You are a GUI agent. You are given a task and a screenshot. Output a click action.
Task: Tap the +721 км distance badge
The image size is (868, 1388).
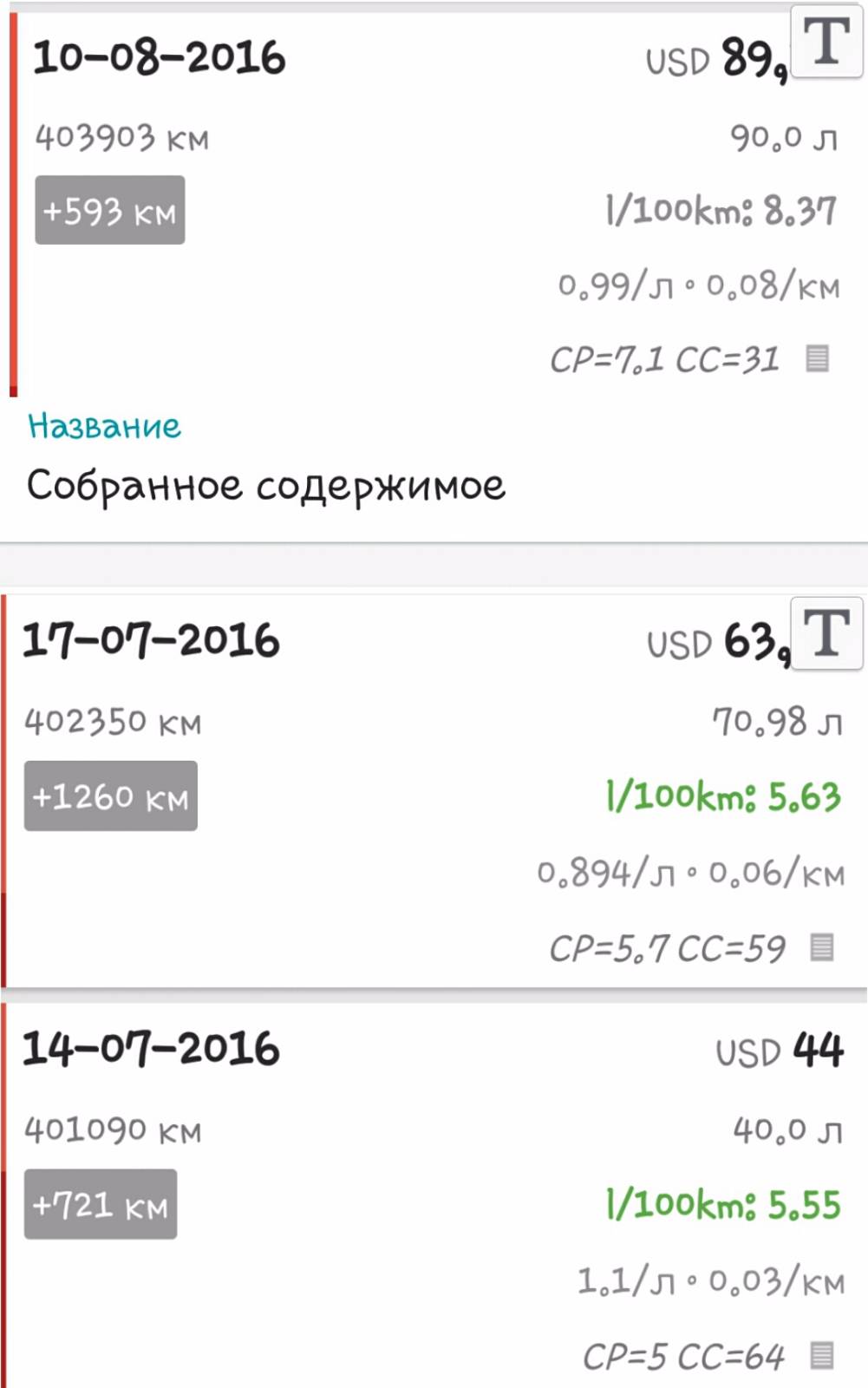pyautogui.click(x=101, y=1204)
